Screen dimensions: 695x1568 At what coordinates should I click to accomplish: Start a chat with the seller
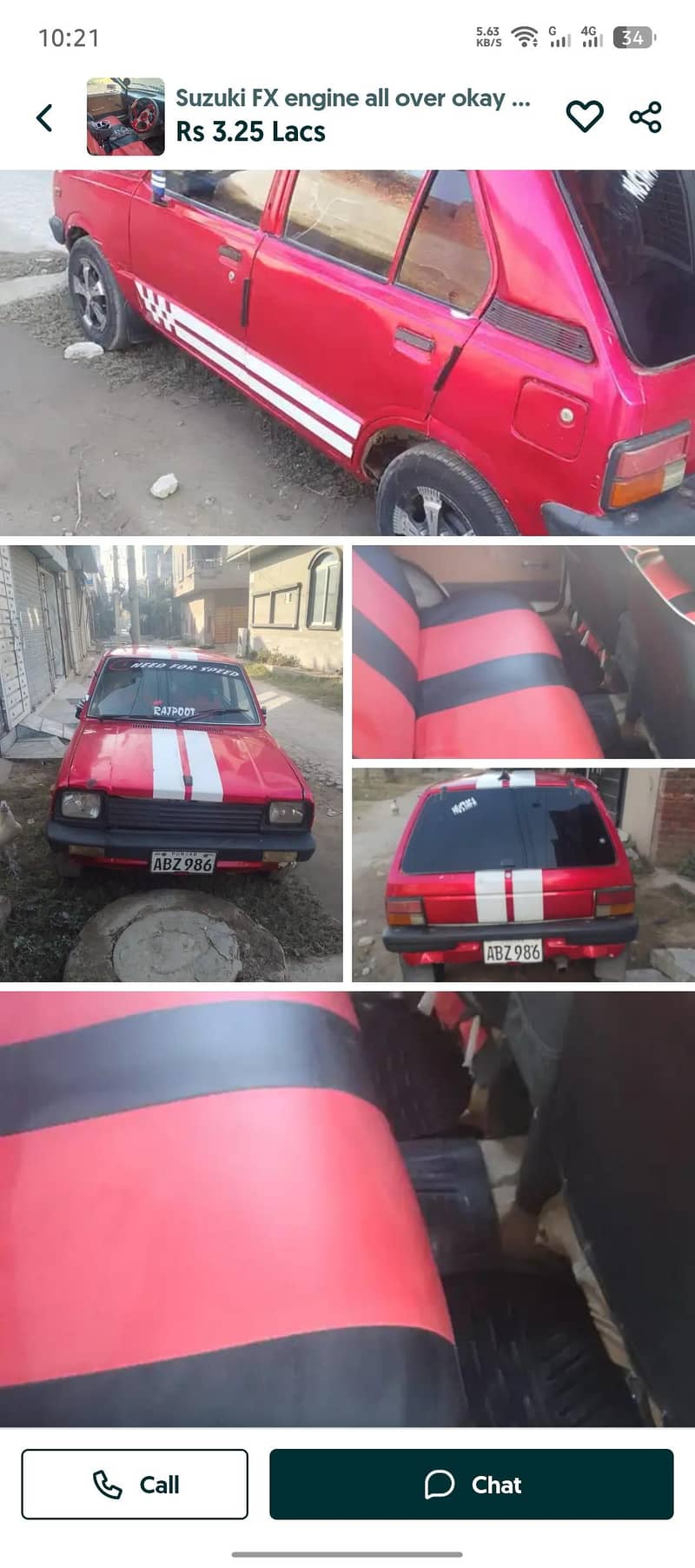point(471,1484)
